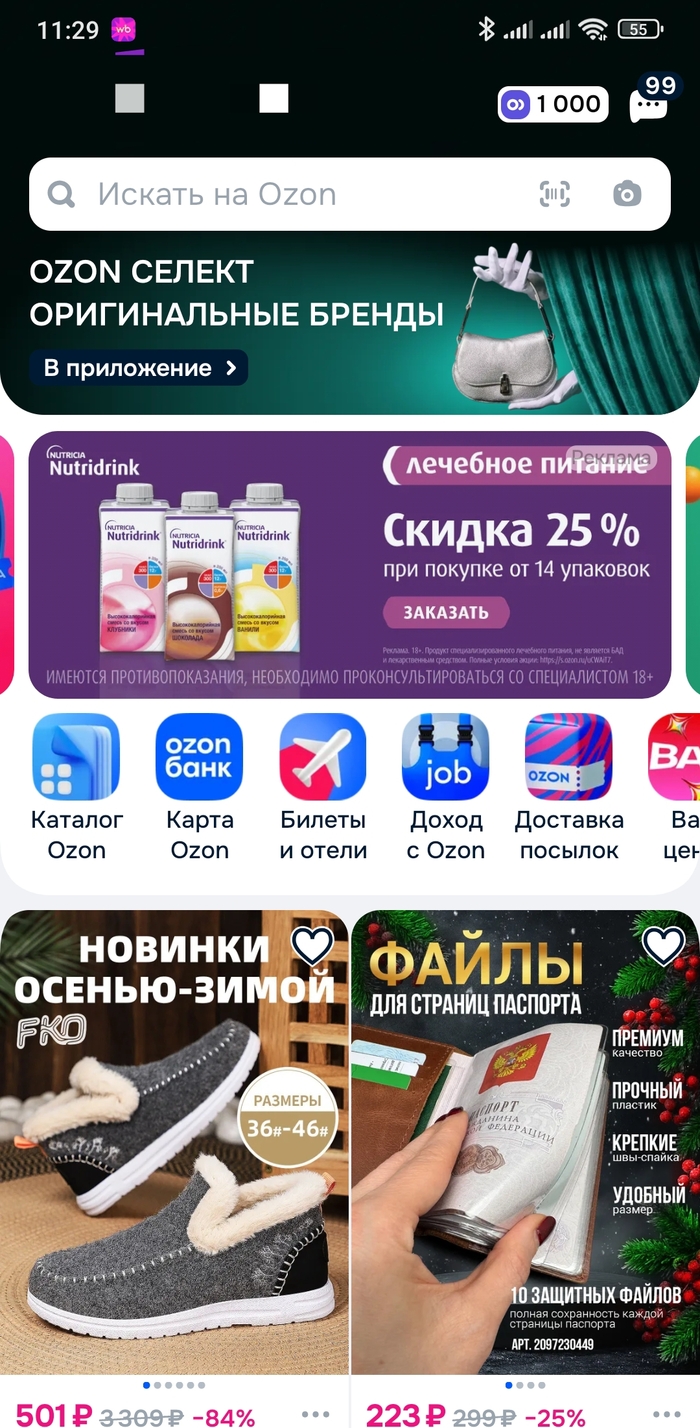The image size is (700, 1428).
Task: Open the Nutridrink discount banner
Action: tap(349, 564)
